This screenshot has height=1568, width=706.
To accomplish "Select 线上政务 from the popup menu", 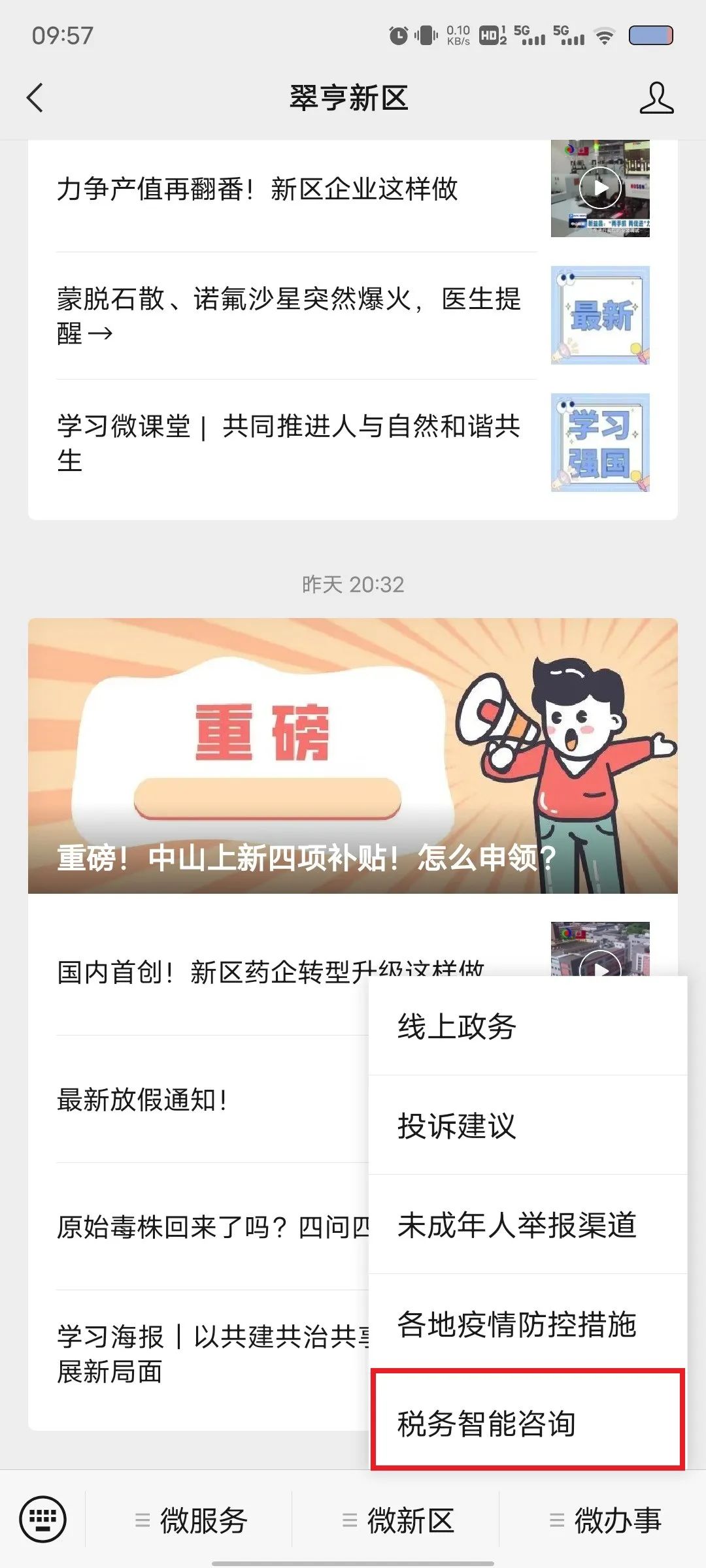I will click(x=527, y=1026).
